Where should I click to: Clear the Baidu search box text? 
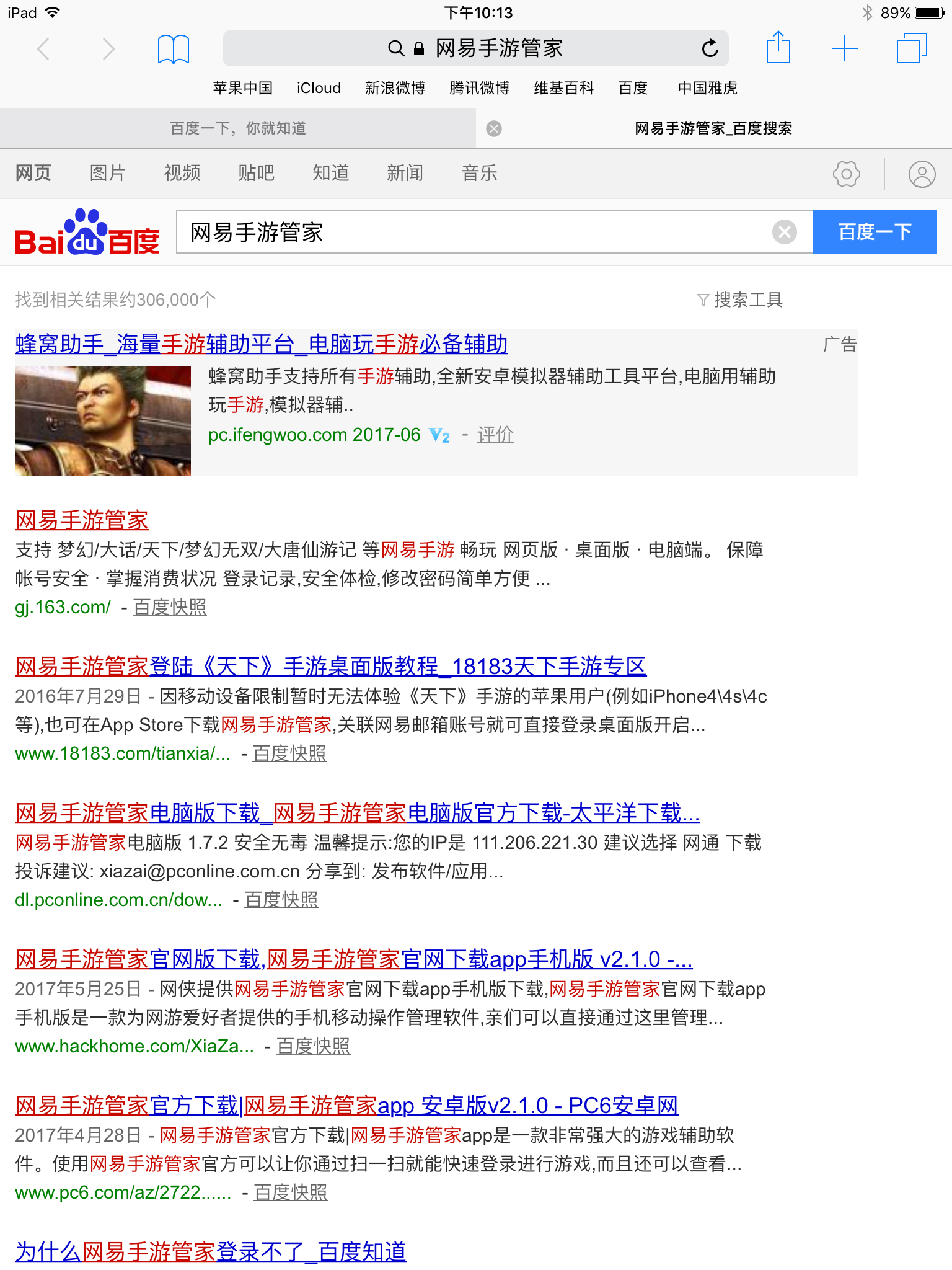pyautogui.click(x=784, y=232)
